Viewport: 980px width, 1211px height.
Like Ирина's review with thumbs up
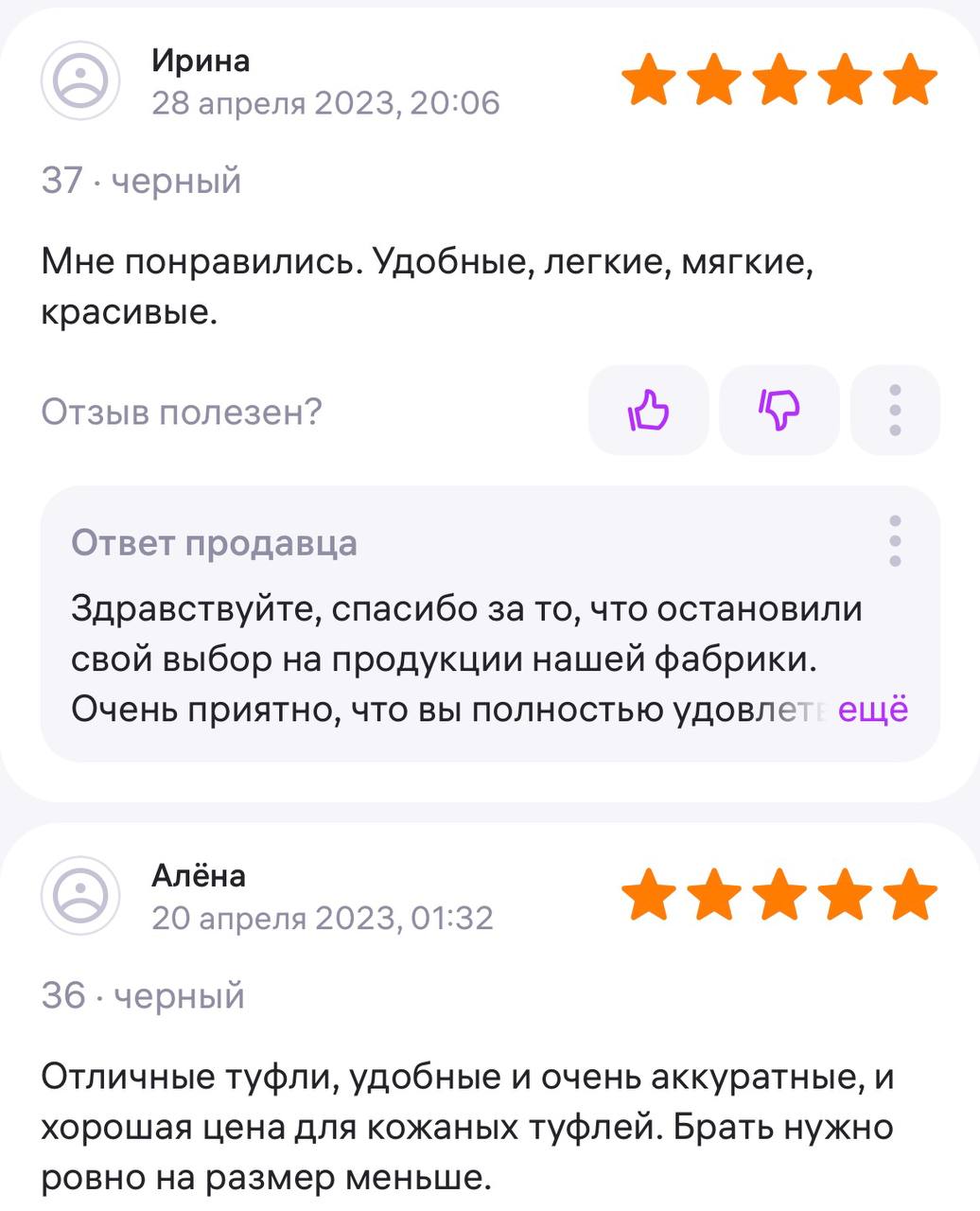point(648,411)
